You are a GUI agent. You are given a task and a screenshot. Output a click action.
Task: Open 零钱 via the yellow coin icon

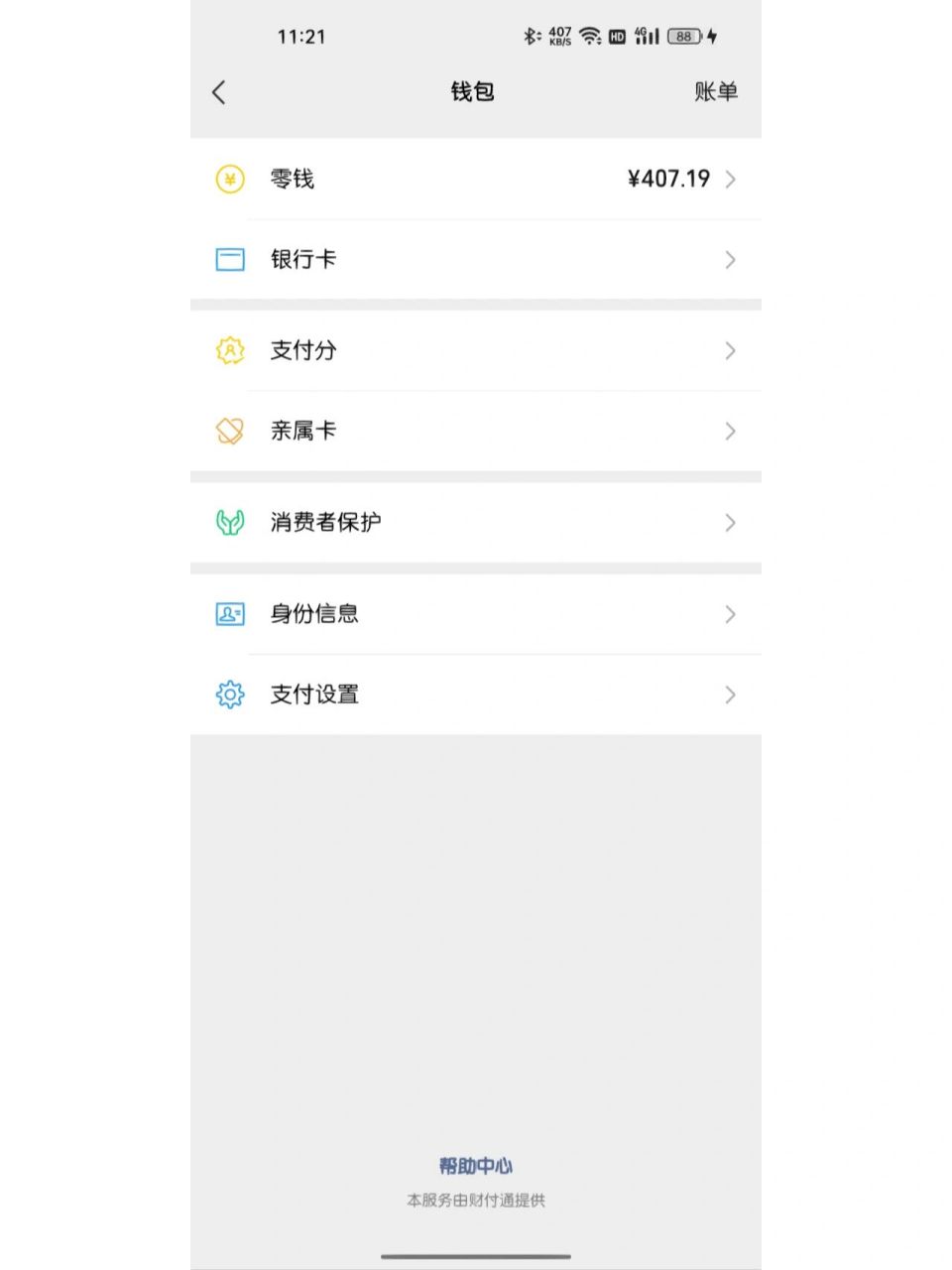(x=229, y=180)
